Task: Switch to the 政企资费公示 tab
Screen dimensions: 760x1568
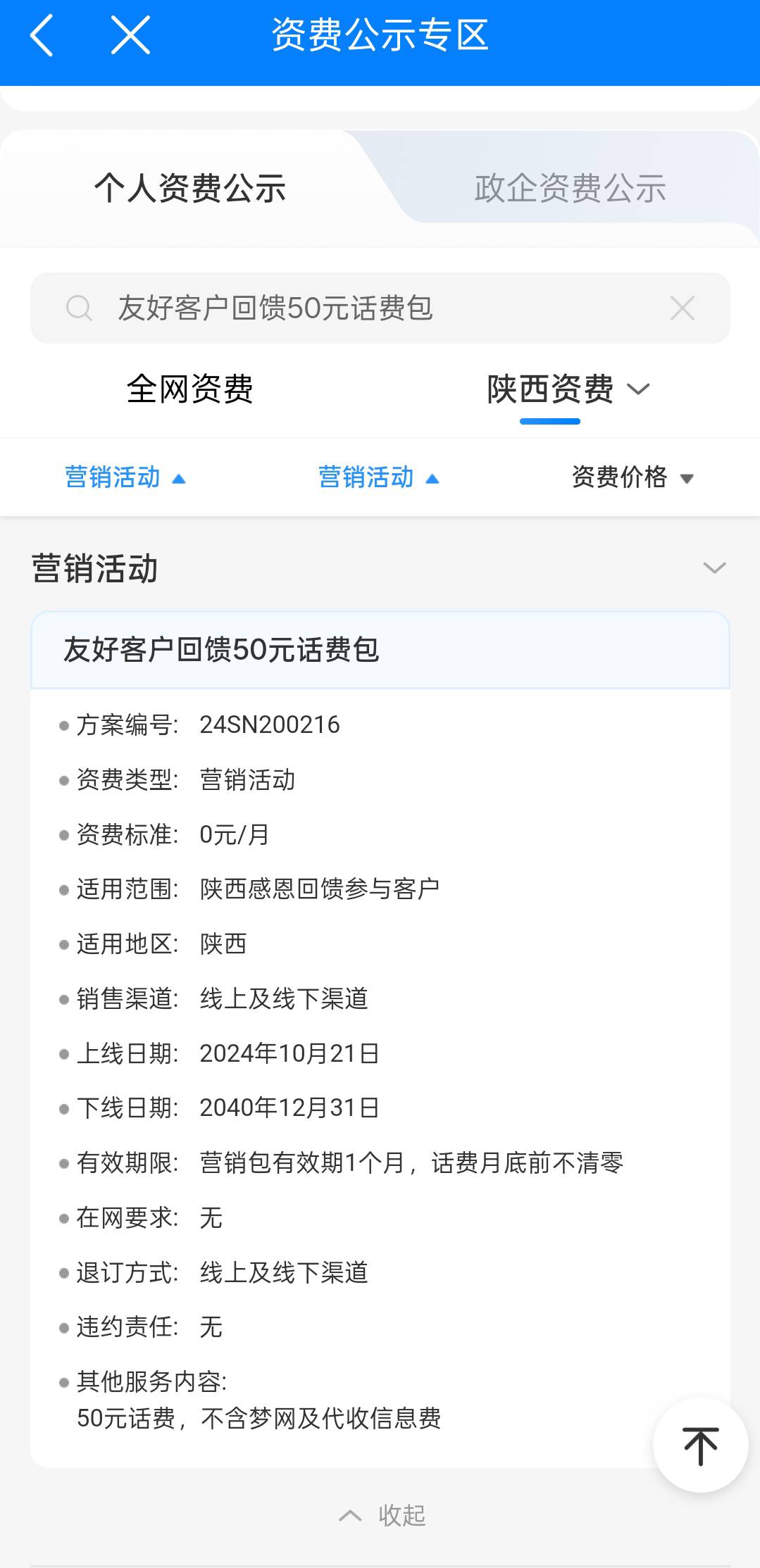Action: click(570, 188)
